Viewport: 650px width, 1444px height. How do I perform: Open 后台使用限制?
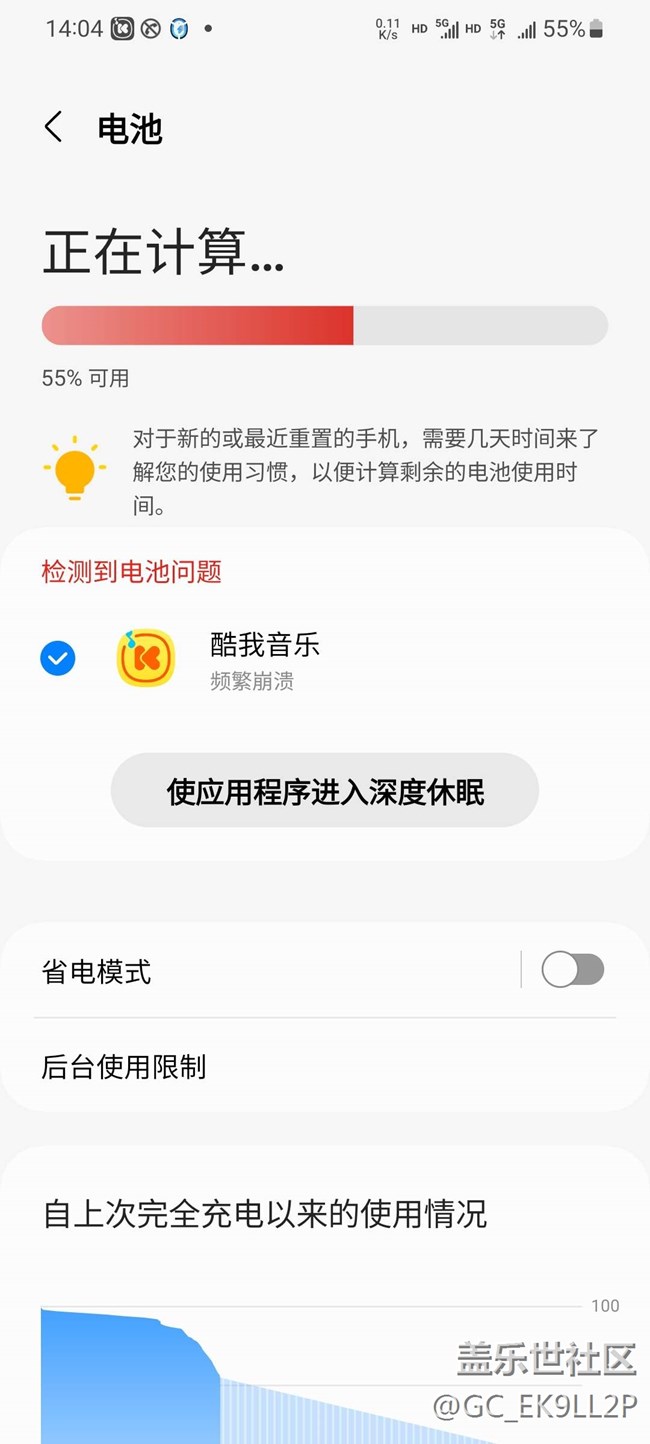(325, 1066)
